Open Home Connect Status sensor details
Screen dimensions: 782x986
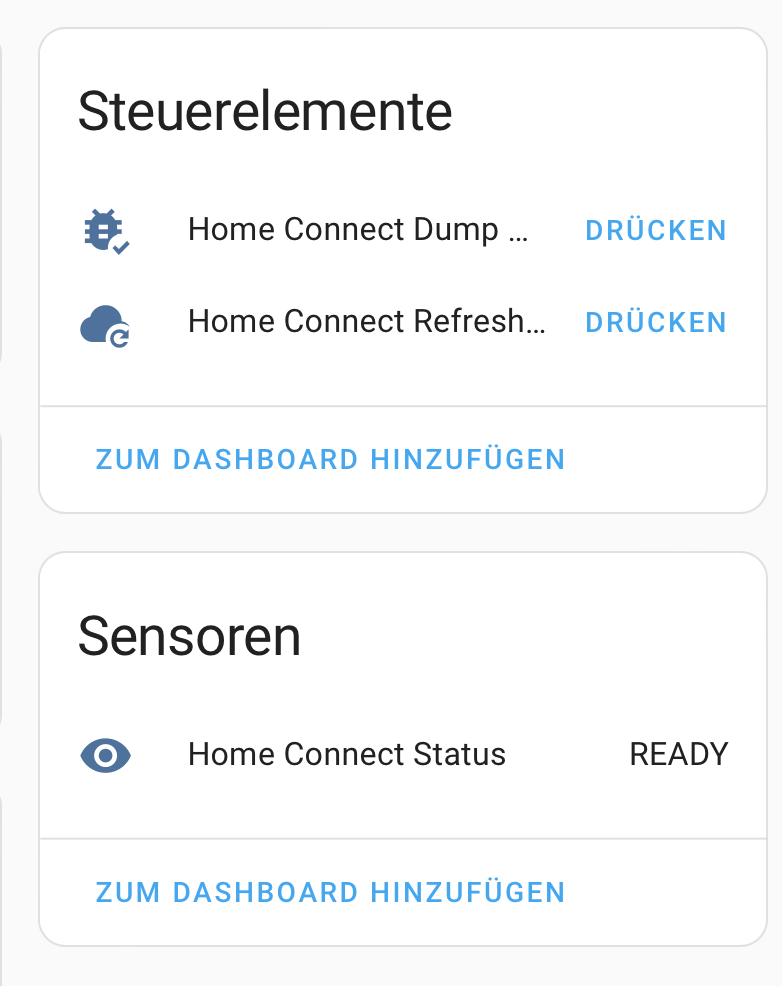click(x=346, y=754)
